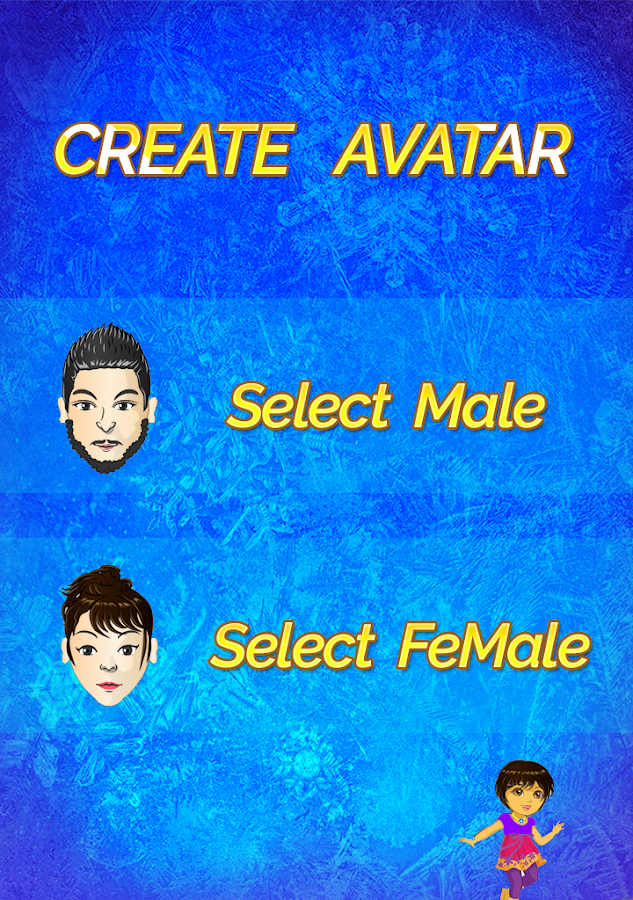Tap the bearded male avatar face
This screenshot has height=900, width=633.
click(107, 398)
